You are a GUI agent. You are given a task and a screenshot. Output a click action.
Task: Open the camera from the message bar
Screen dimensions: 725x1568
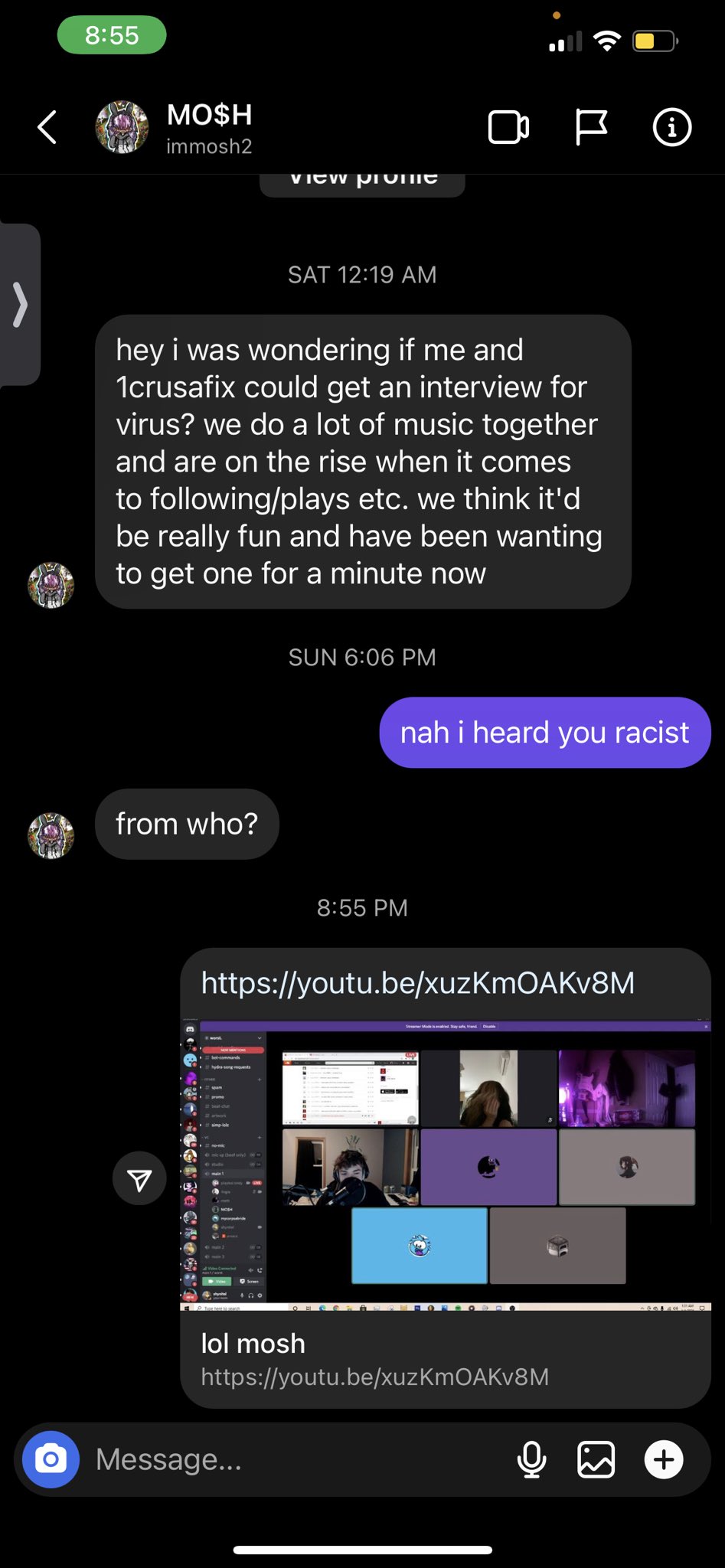pos(51,1459)
